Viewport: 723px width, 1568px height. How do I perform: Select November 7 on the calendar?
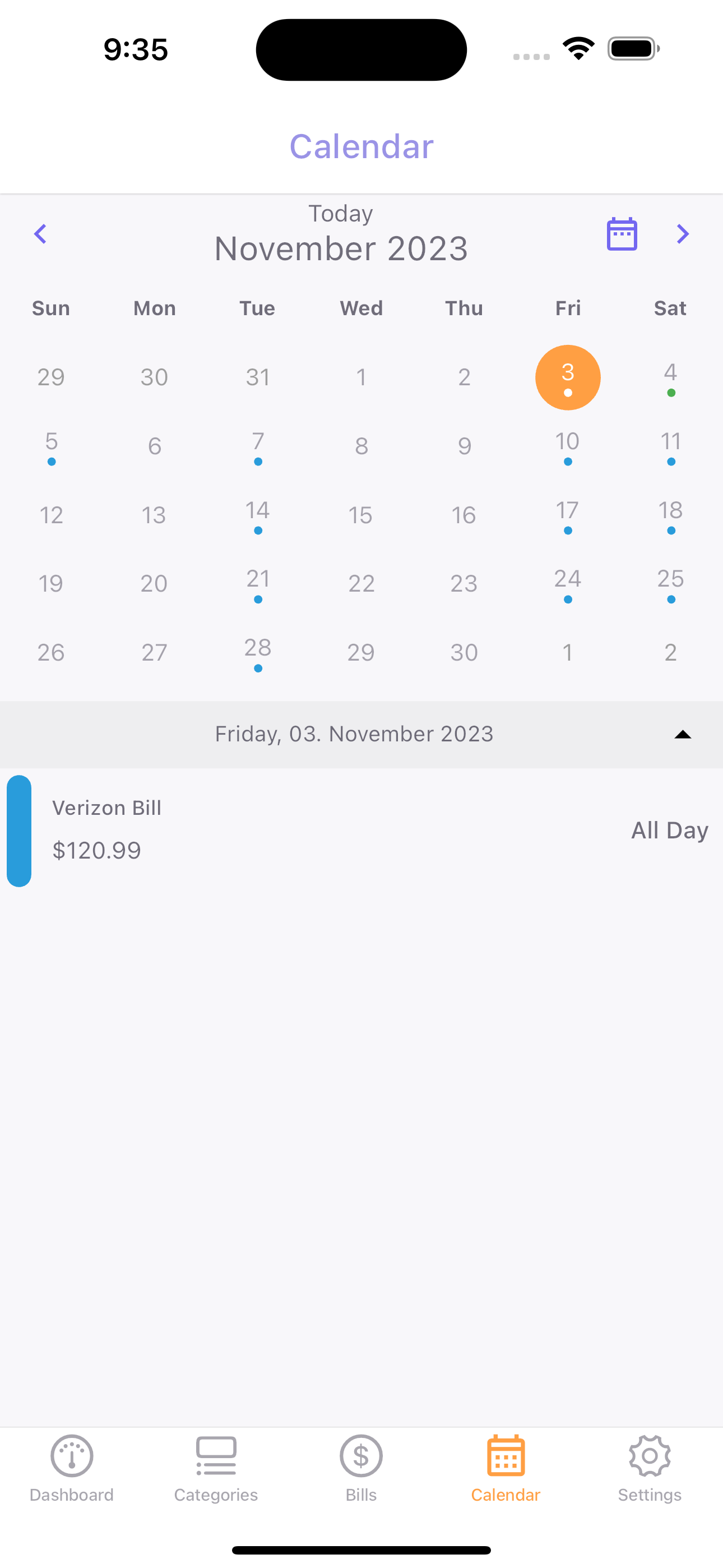258,446
